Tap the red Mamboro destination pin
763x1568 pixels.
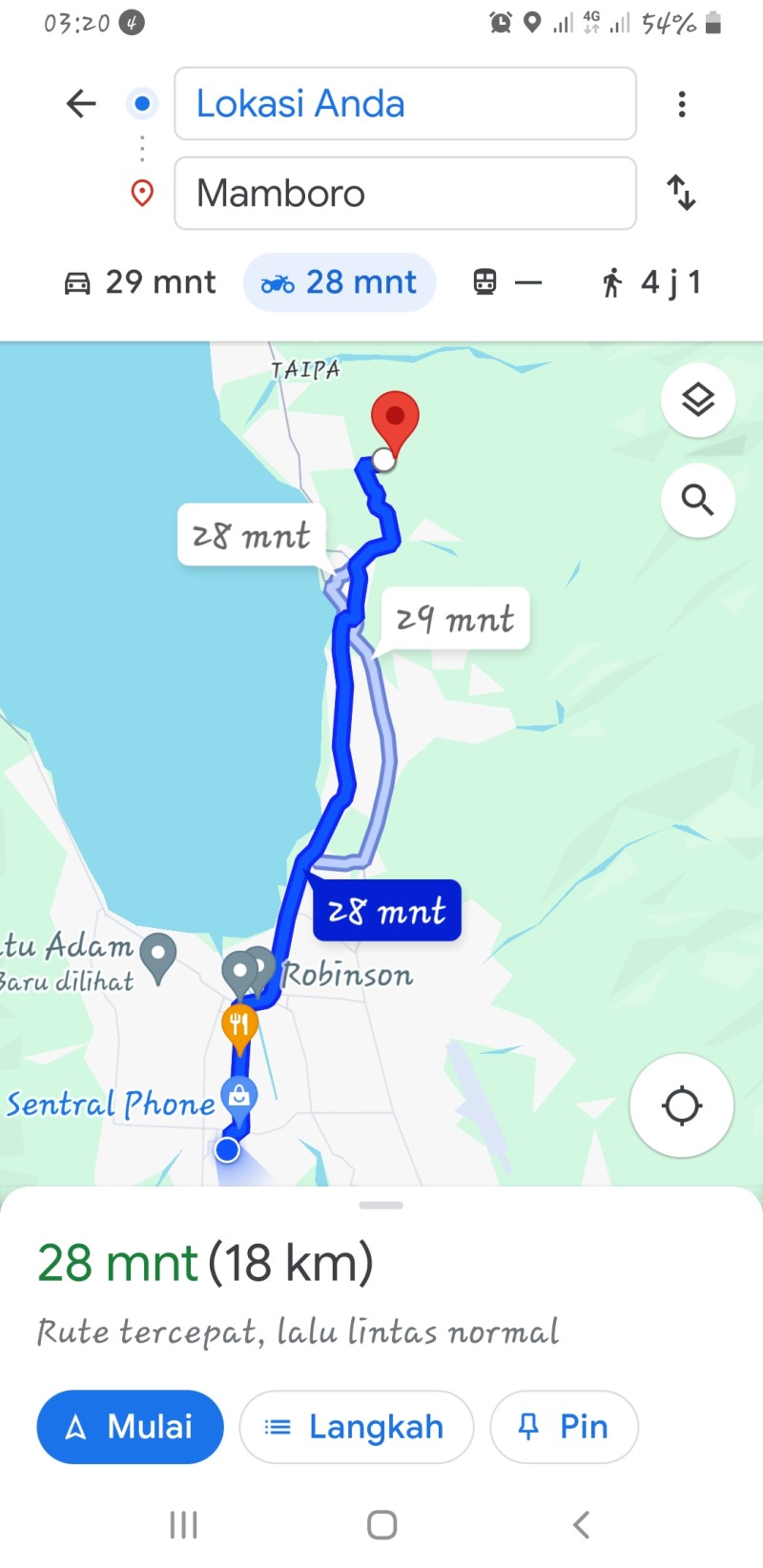(x=395, y=422)
